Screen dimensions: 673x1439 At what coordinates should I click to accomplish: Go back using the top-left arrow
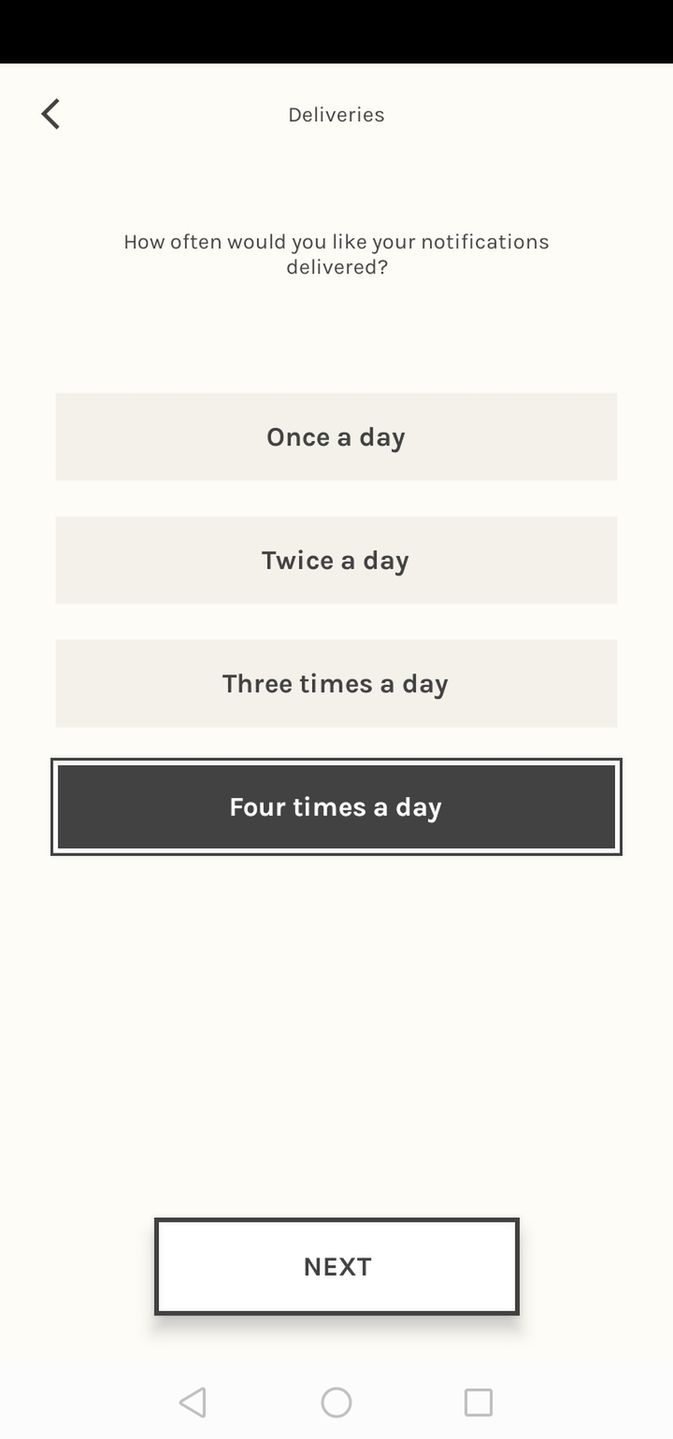pyautogui.click(x=51, y=114)
